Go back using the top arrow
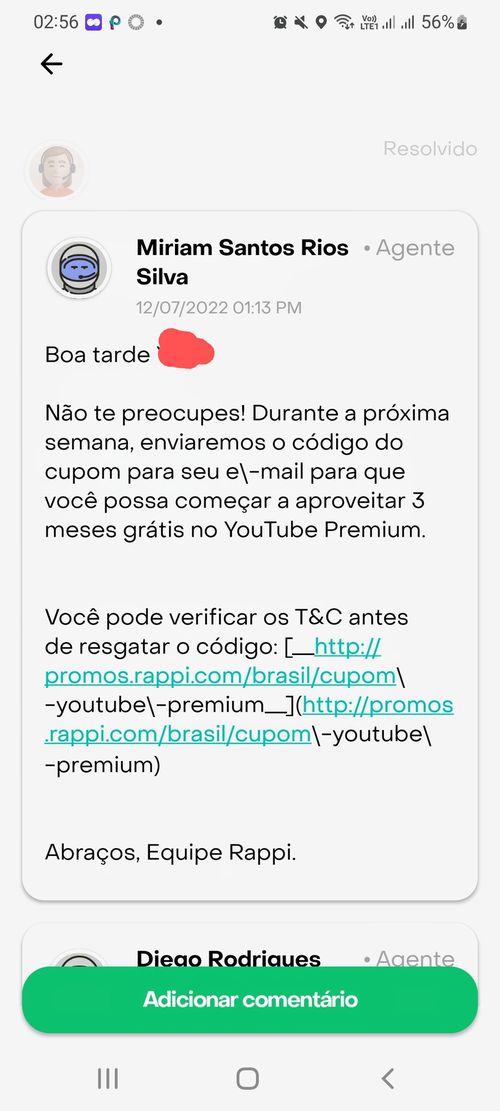Viewport: 500px width, 1111px height. [51, 64]
